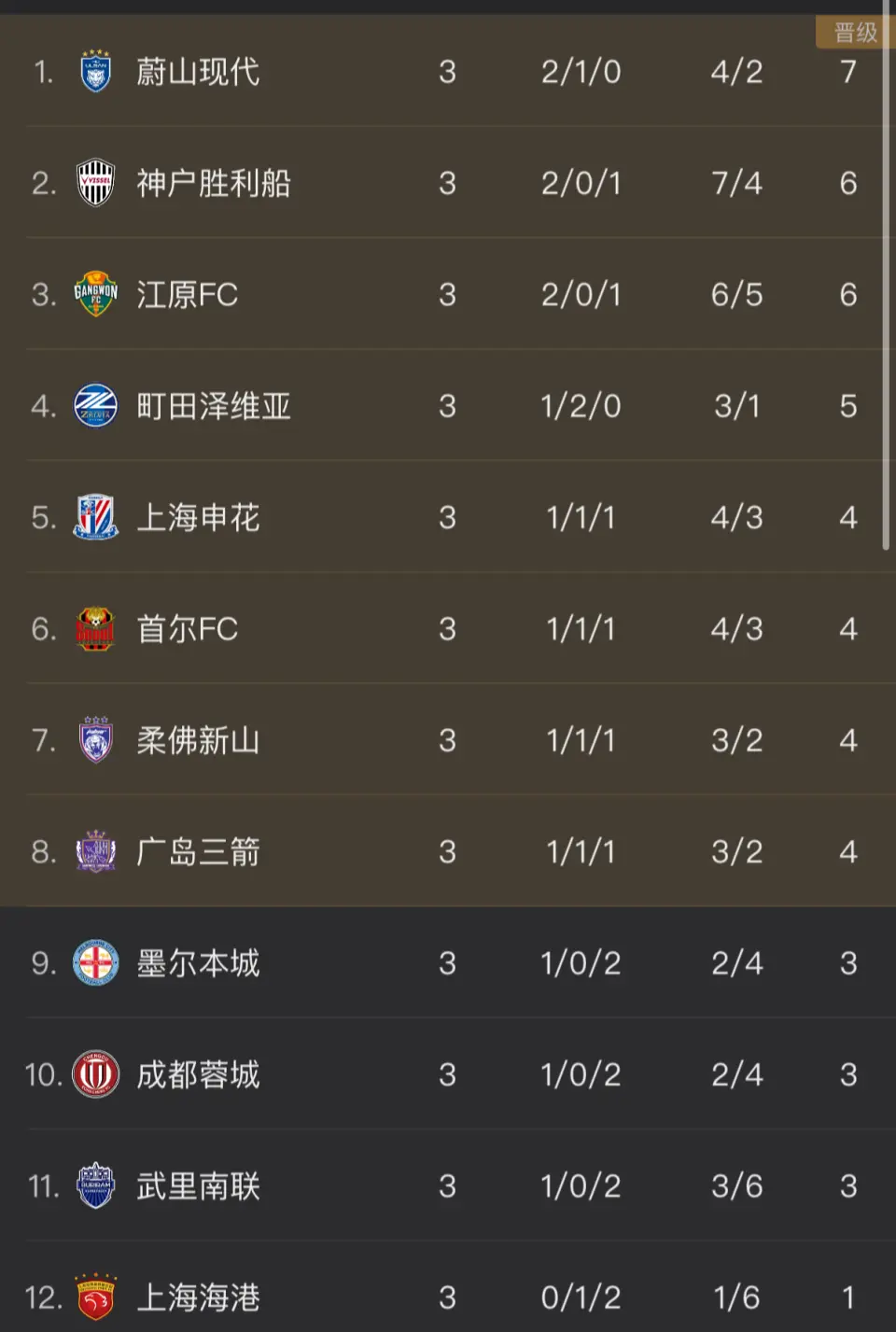
Task: Click the 上海申花 team crest
Action: pos(95,518)
